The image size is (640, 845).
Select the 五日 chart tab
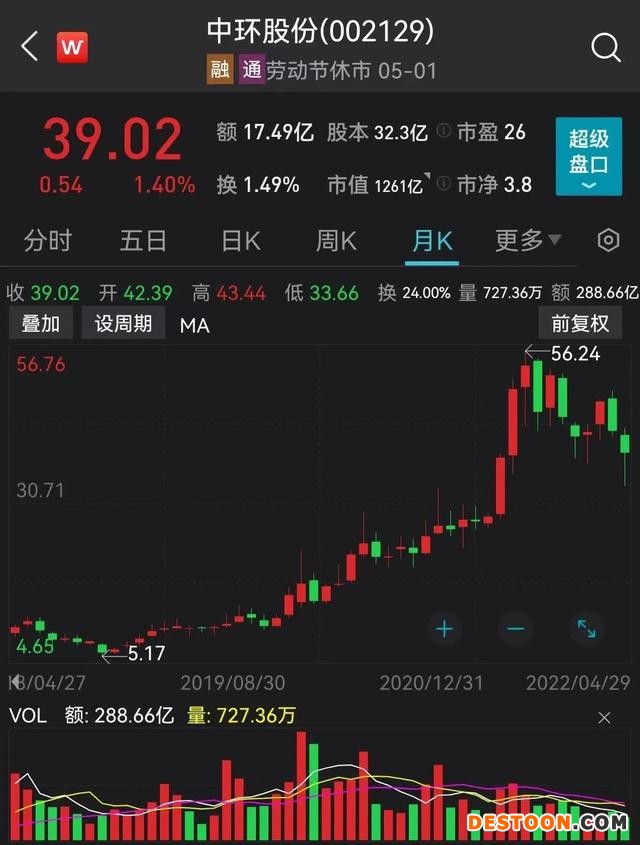(143, 241)
